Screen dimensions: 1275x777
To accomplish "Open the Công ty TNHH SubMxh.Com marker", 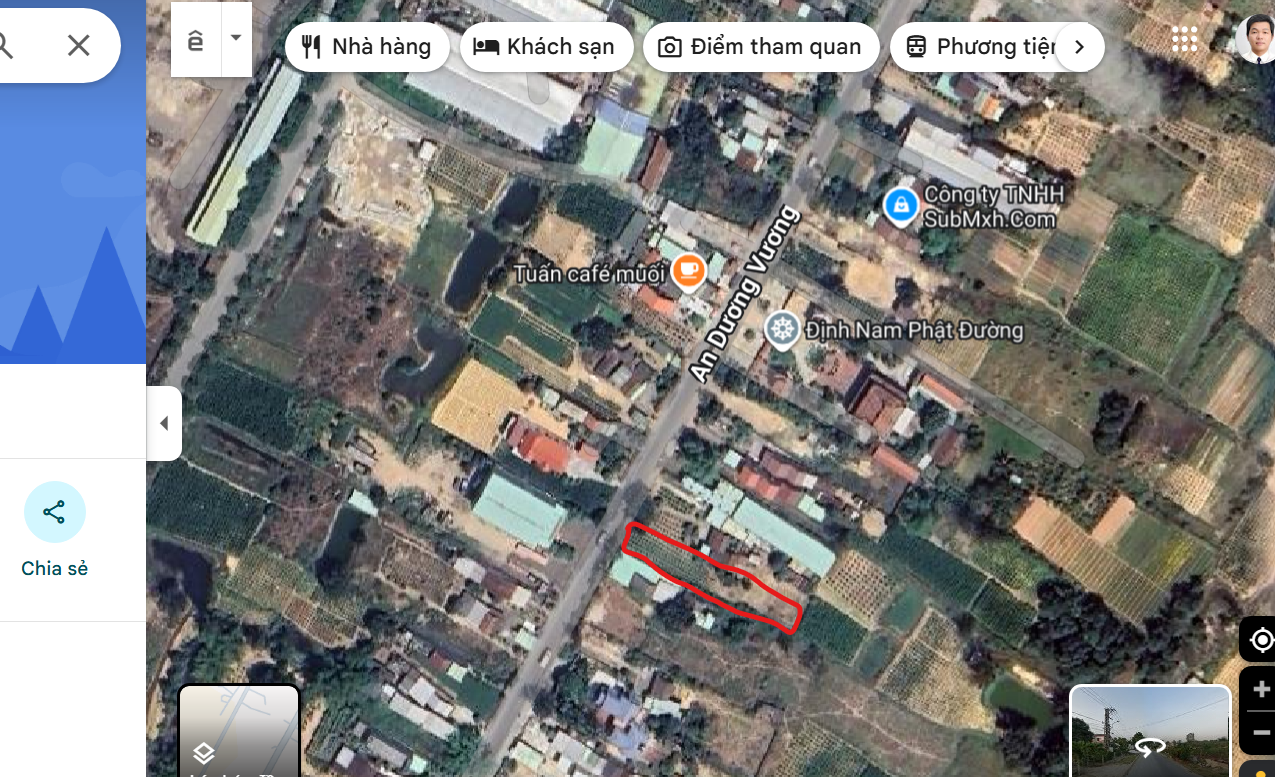I will pos(901,206).
